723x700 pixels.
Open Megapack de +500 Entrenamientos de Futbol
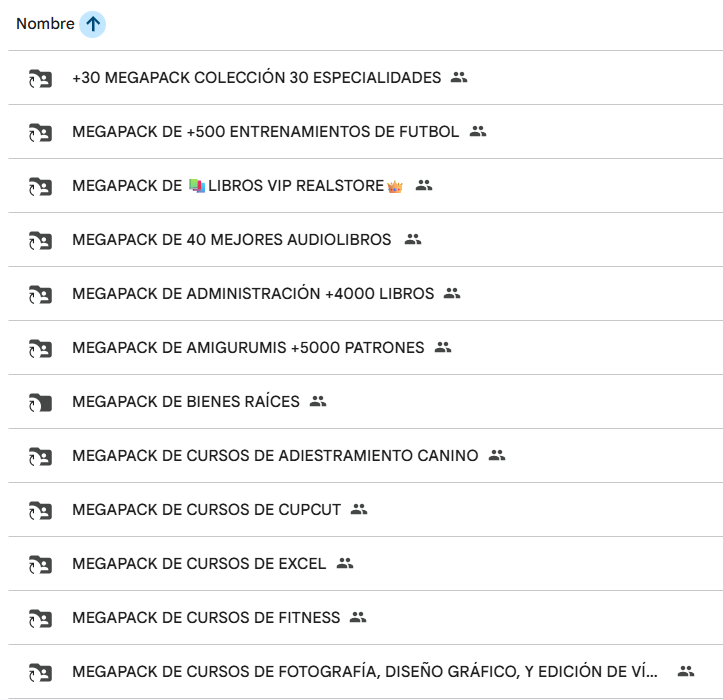(265, 132)
